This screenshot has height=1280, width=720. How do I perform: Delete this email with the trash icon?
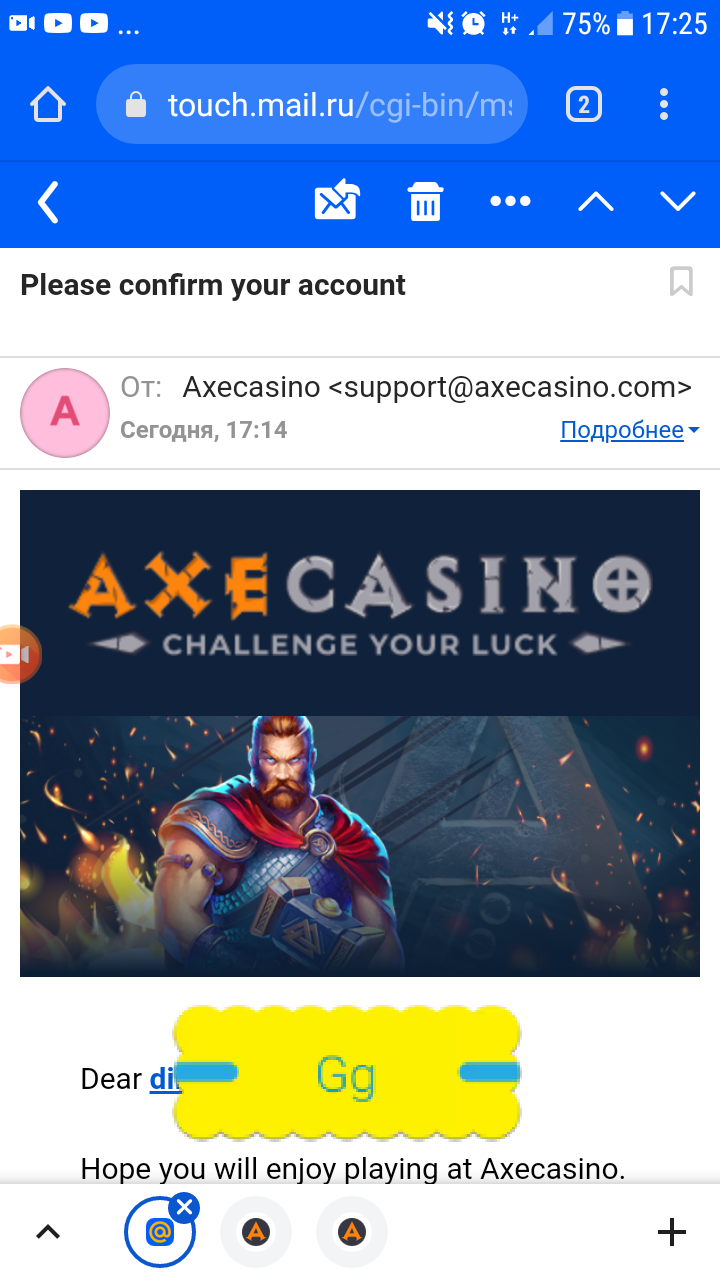pyautogui.click(x=426, y=202)
